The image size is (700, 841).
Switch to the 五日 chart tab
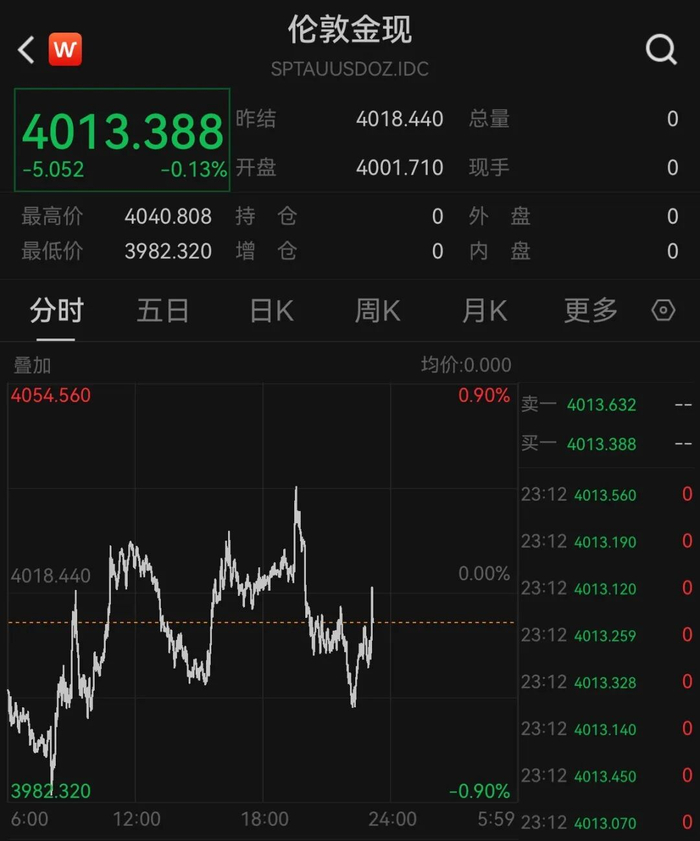point(163,311)
